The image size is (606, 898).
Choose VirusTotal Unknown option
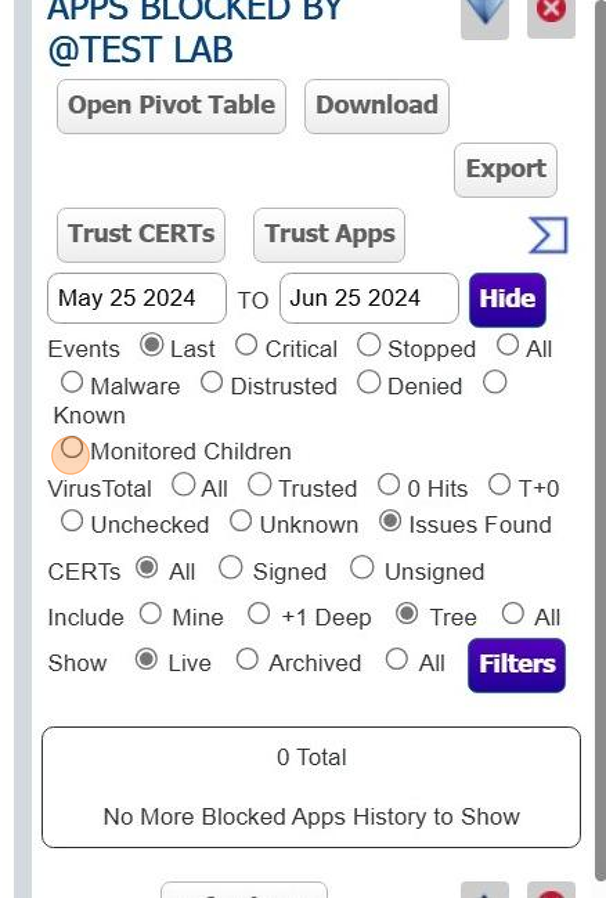click(241, 522)
